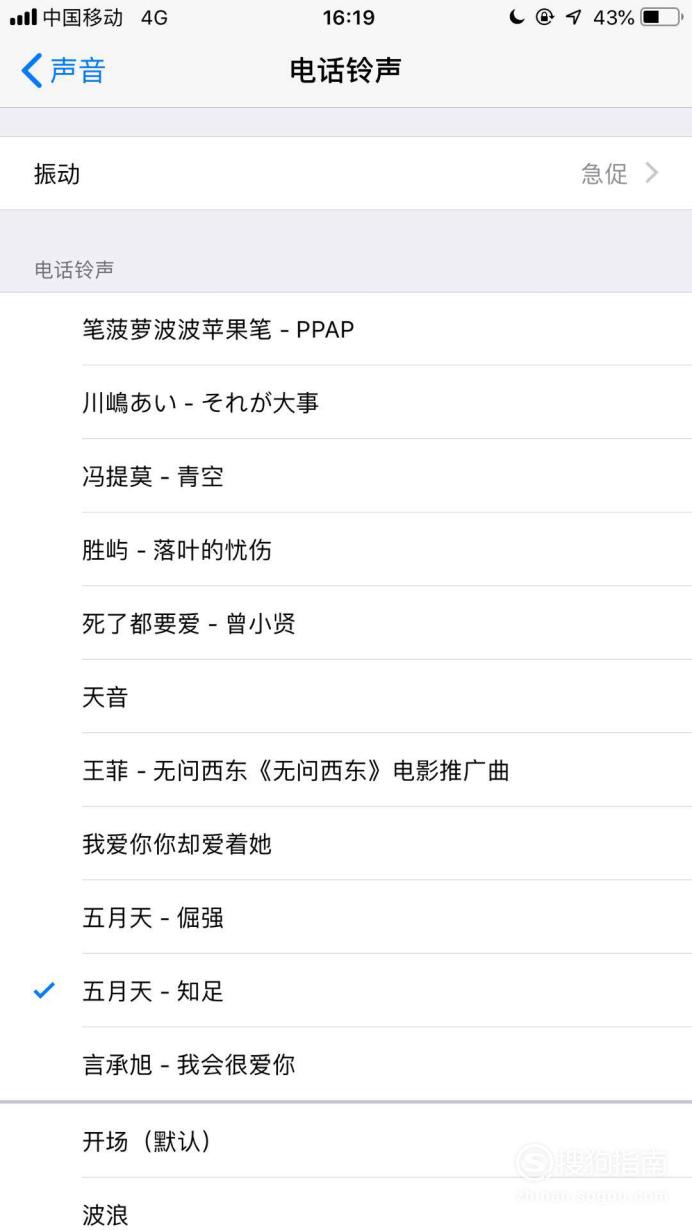Select the PPAP ringtone

pyautogui.click(x=346, y=329)
